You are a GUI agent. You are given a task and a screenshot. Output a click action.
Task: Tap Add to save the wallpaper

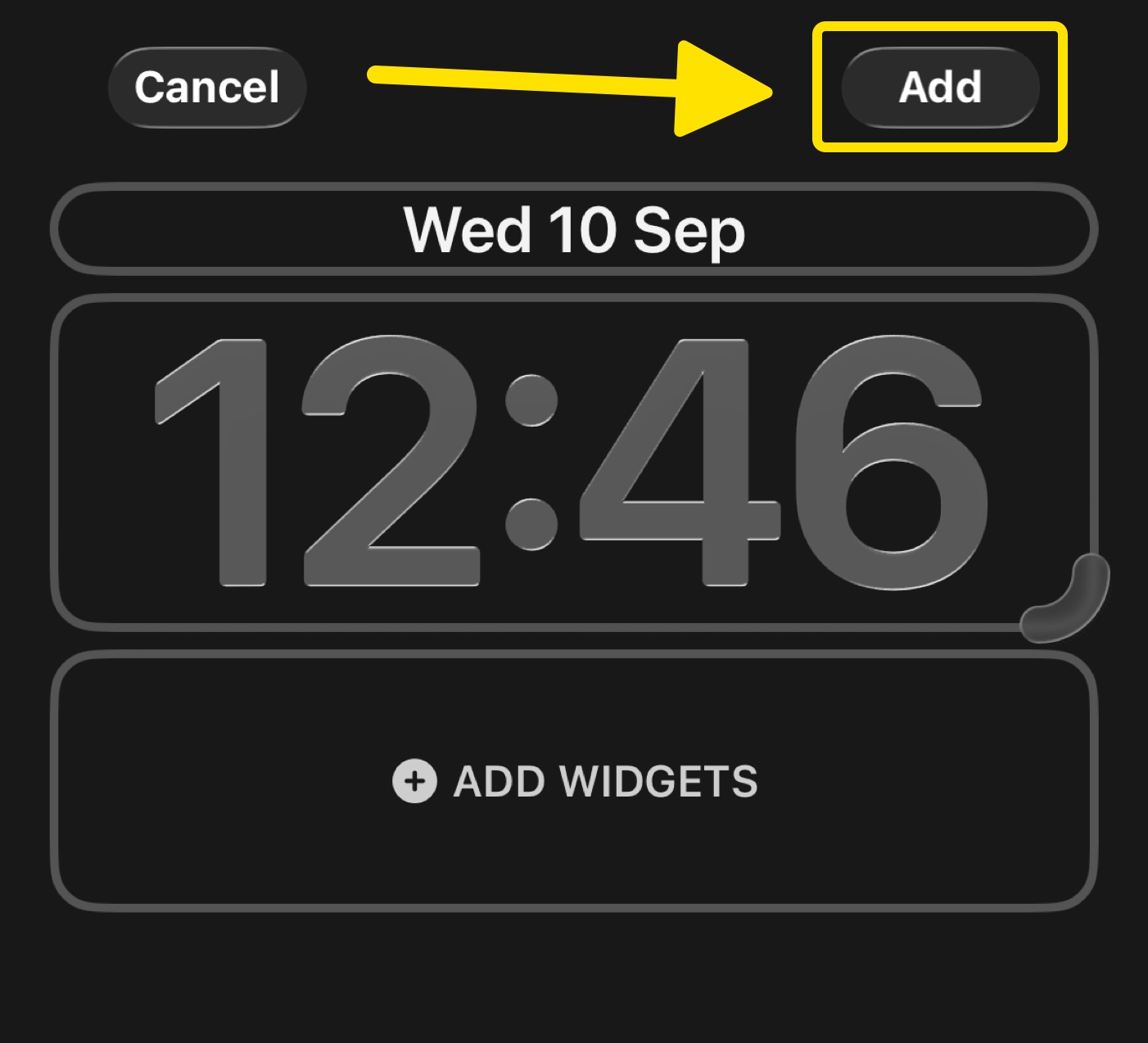pyautogui.click(x=940, y=88)
